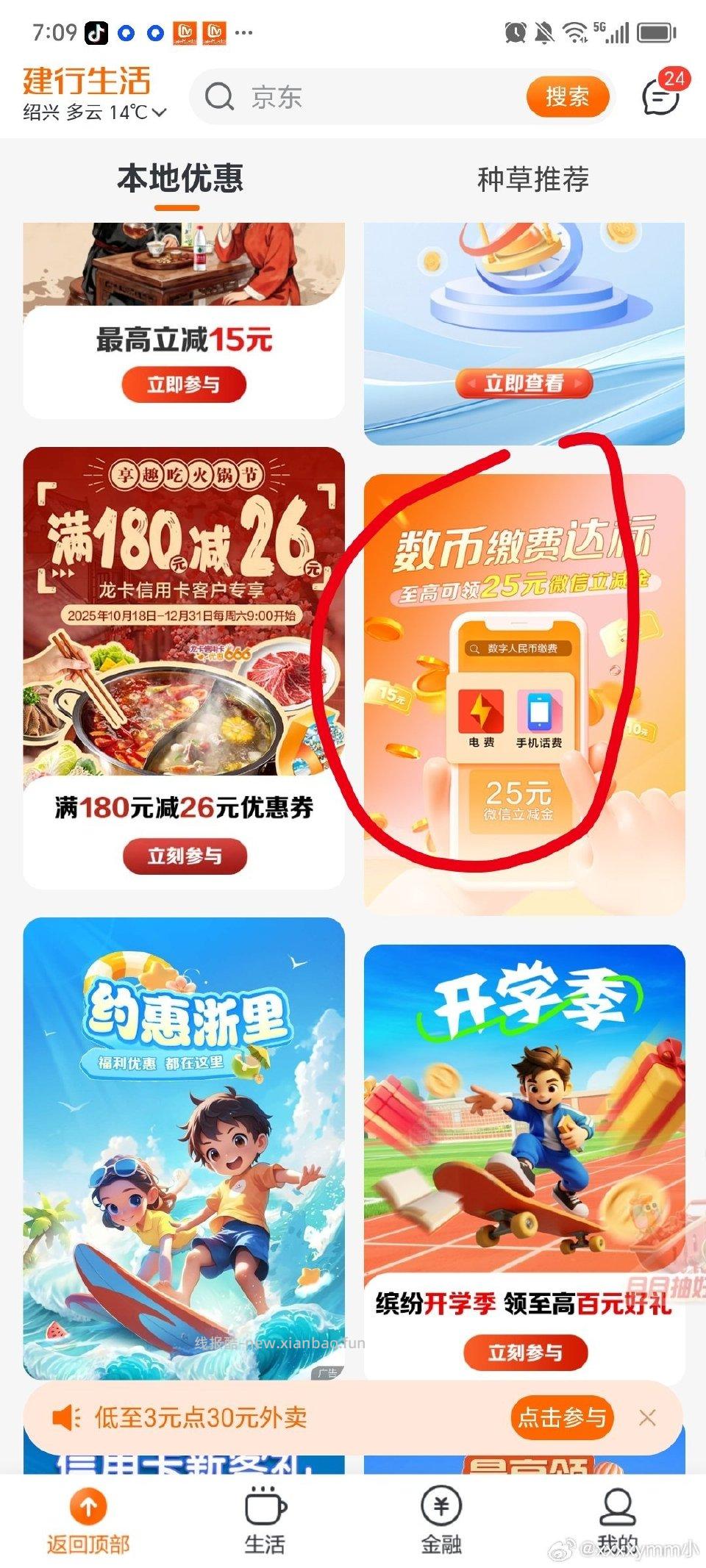Open the city and weather selector
The height and width of the screenshot is (1568, 706).
[x=94, y=112]
